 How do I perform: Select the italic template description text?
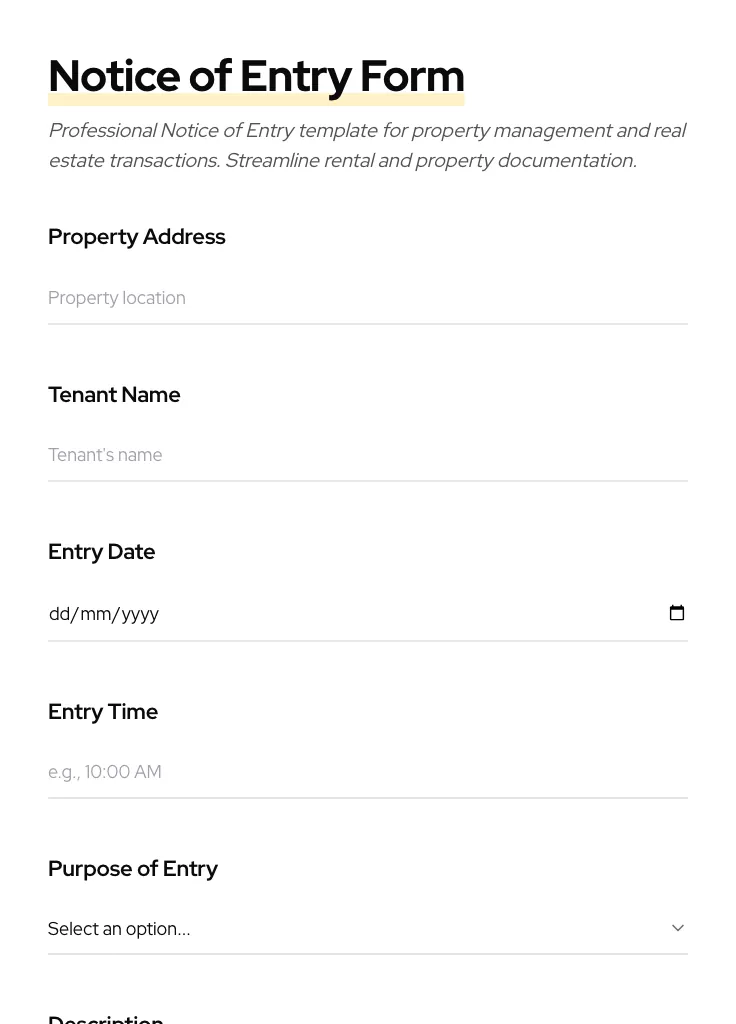point(367,145)
